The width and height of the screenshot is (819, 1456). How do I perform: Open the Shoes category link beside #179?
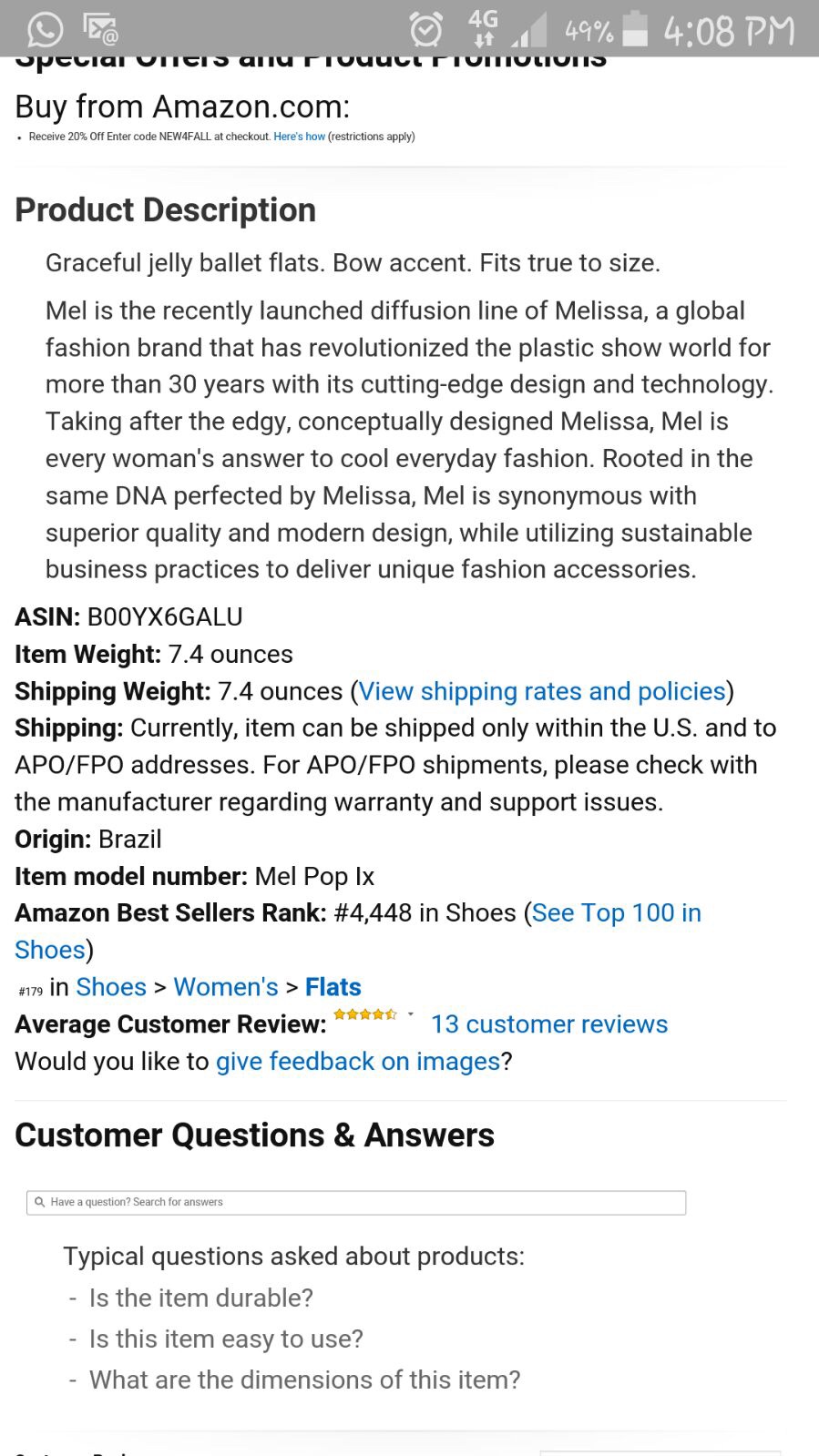pyautogui.click(x=111, y=987)
